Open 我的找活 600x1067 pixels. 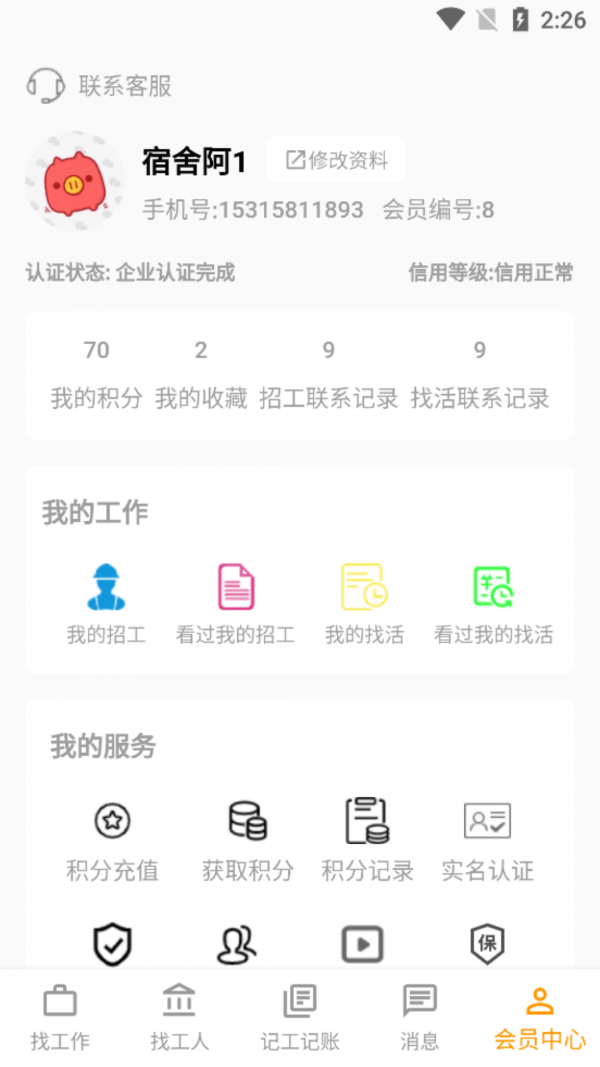[364, 604]
